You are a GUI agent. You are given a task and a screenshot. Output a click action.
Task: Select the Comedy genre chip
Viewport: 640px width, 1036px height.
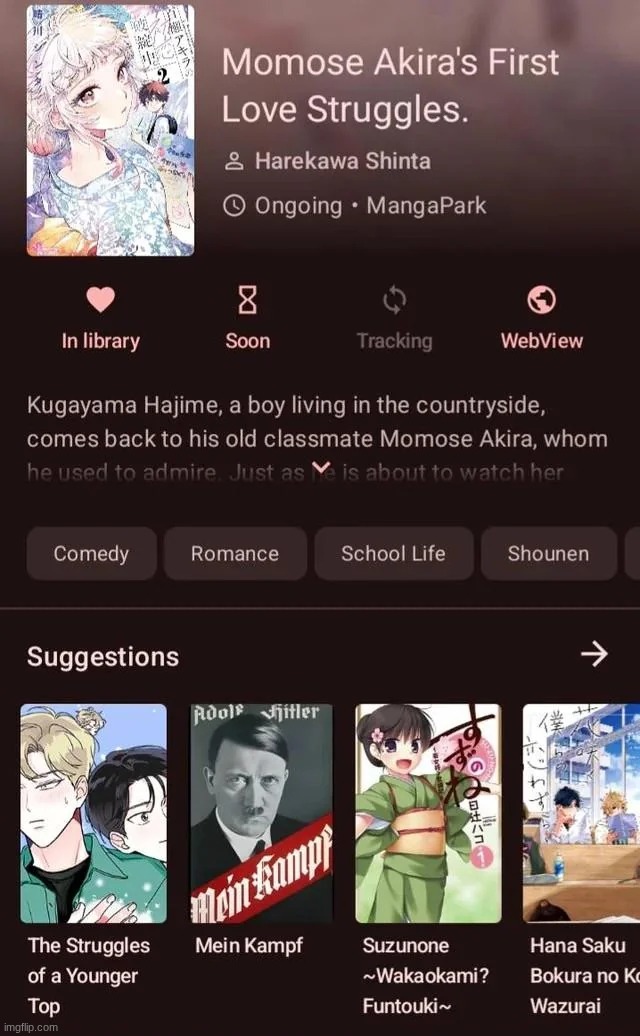click(x=91, y=554)
